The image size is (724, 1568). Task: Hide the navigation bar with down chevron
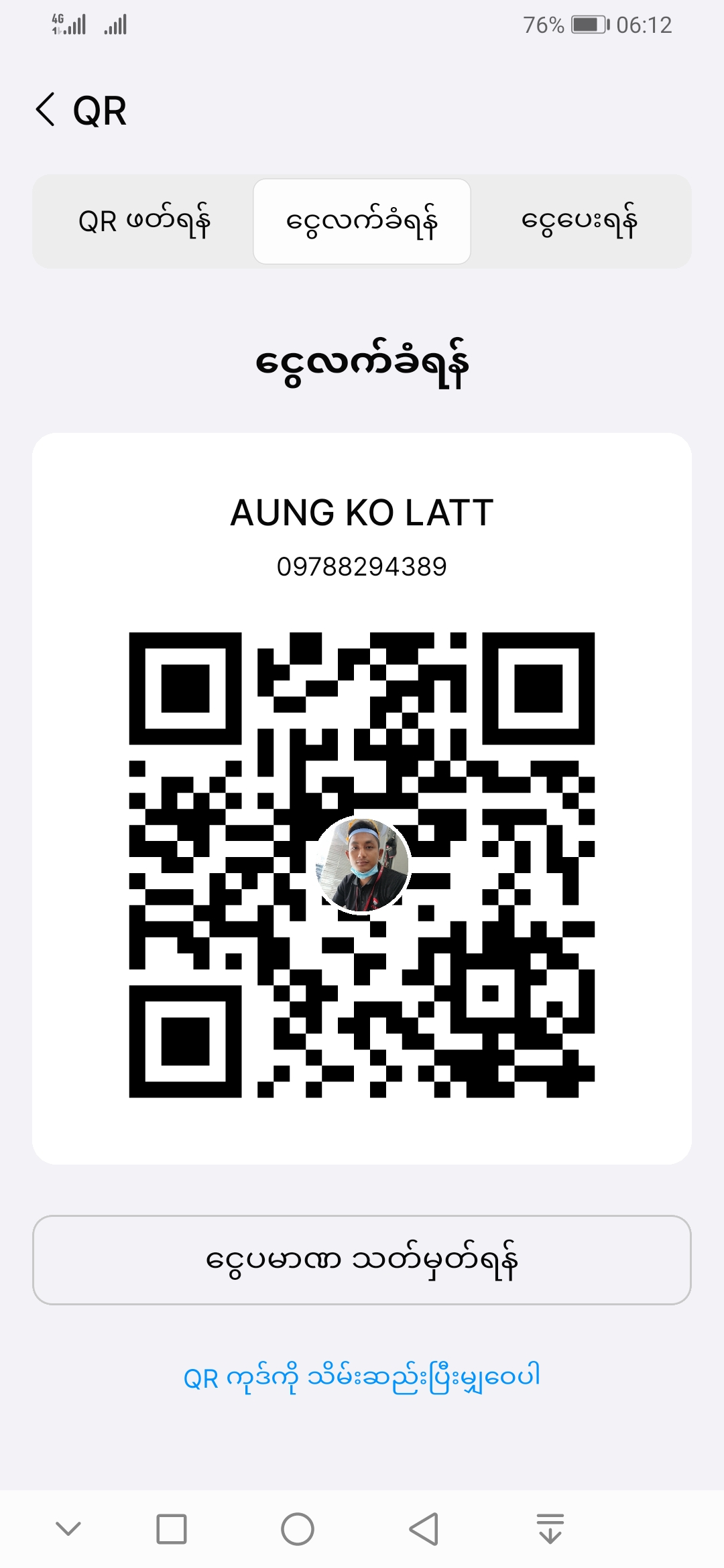tap(68, 1529)
